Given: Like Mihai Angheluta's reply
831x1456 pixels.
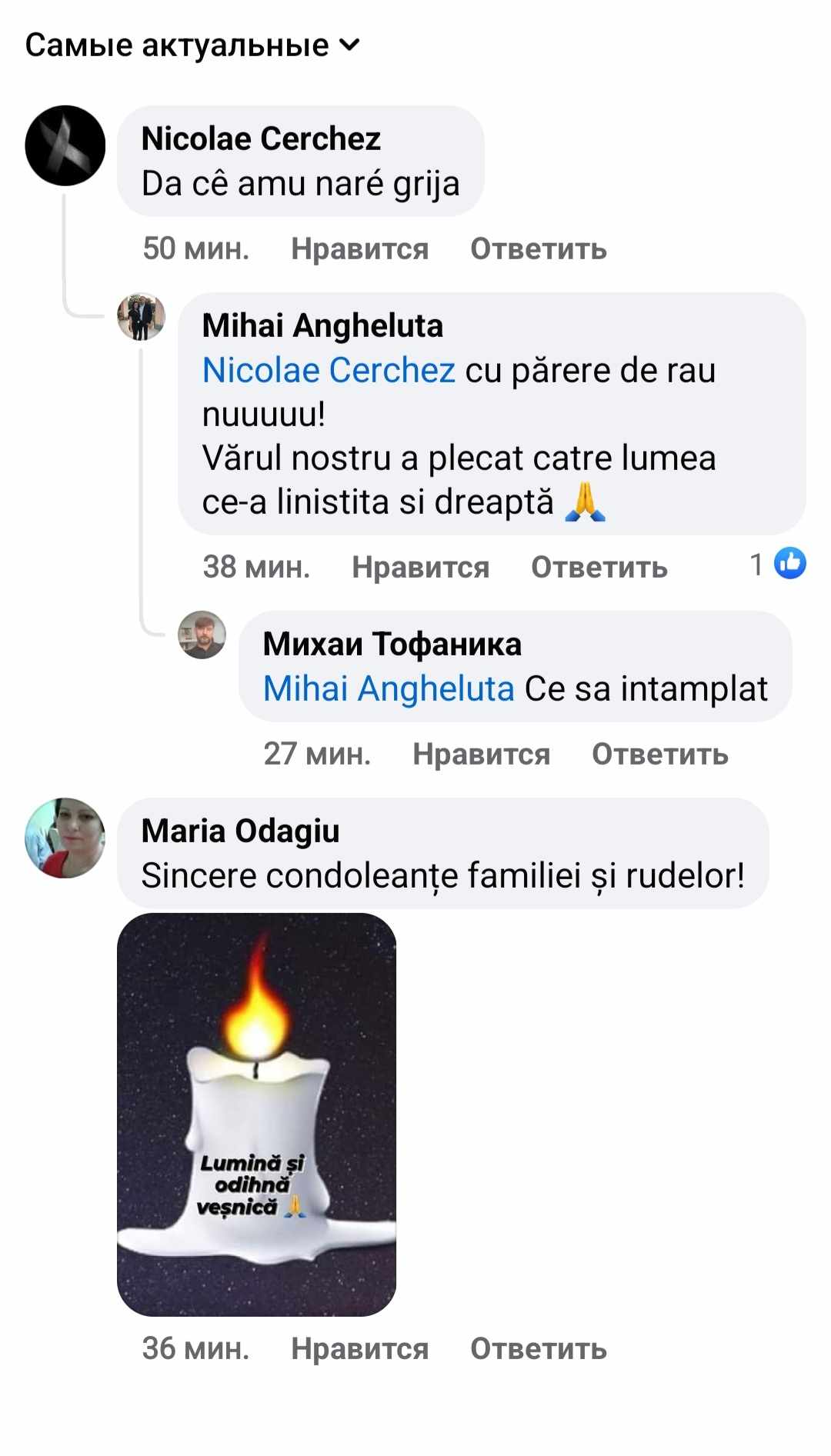Looking at the screenshot, I should coord(420,568).
